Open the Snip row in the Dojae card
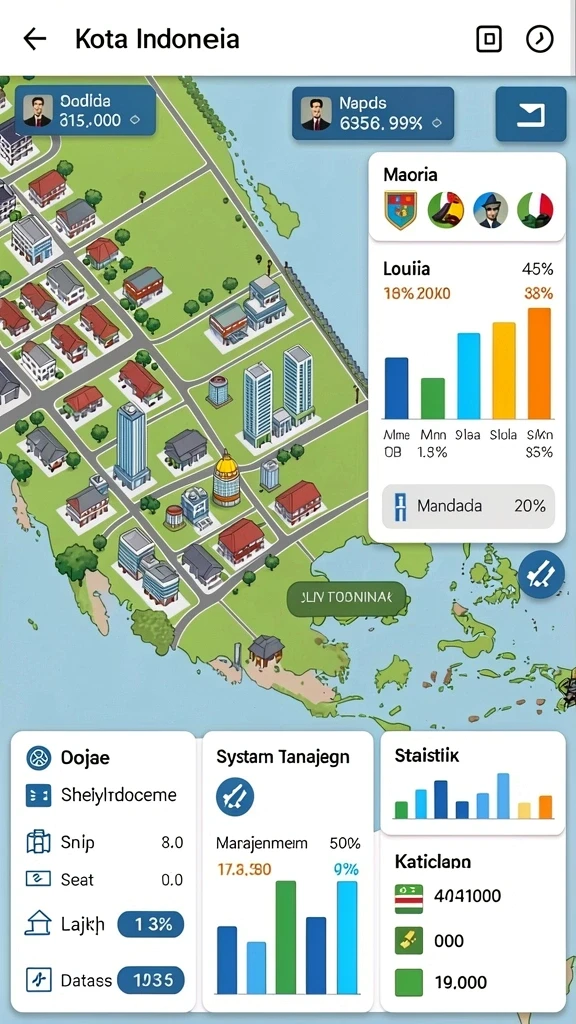The height and width of the screenshot is (1024, 576). click(104, 842)
